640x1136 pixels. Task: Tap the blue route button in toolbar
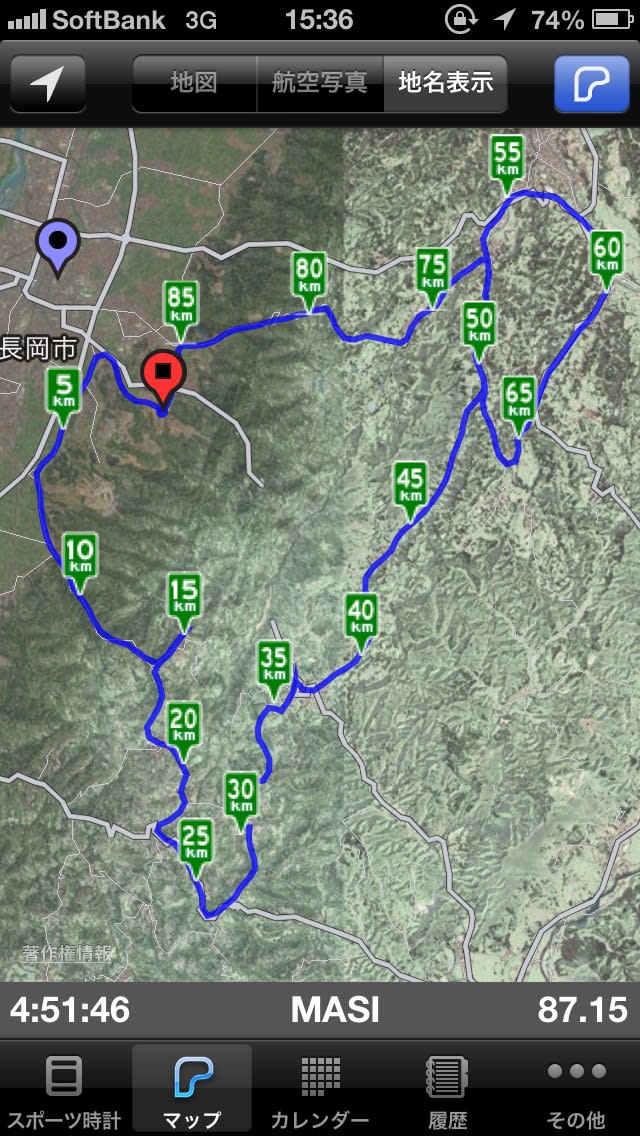(592, 84)
